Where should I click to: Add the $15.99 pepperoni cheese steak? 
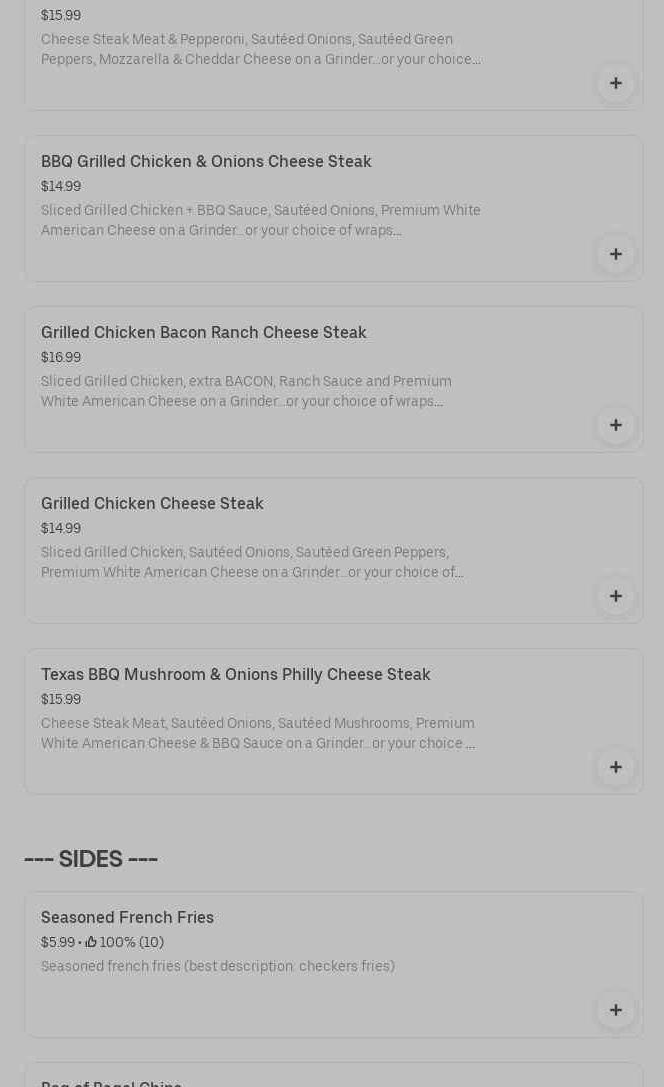click(x=615, y=83)
